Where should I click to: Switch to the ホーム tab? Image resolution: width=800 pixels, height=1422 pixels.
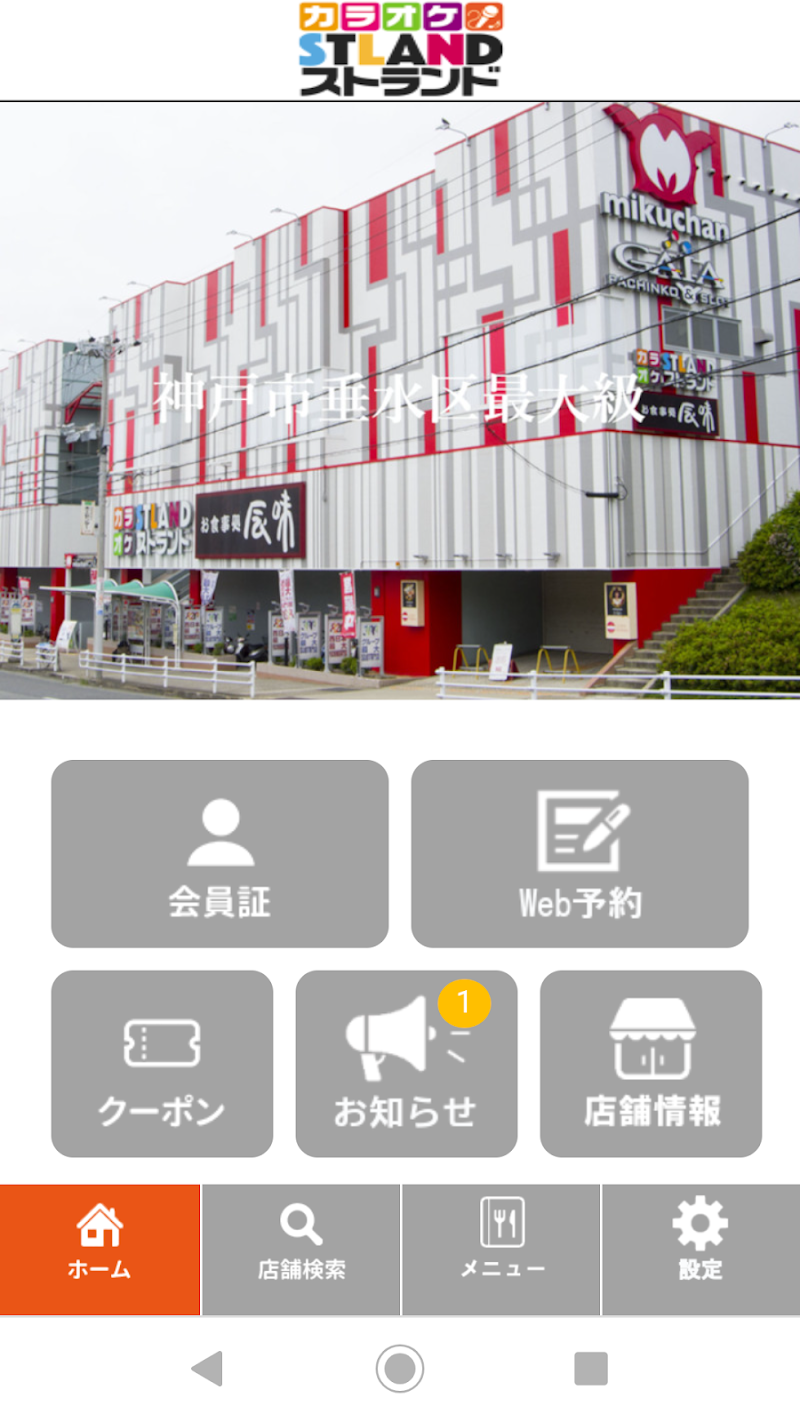(x=100, y=1250)
